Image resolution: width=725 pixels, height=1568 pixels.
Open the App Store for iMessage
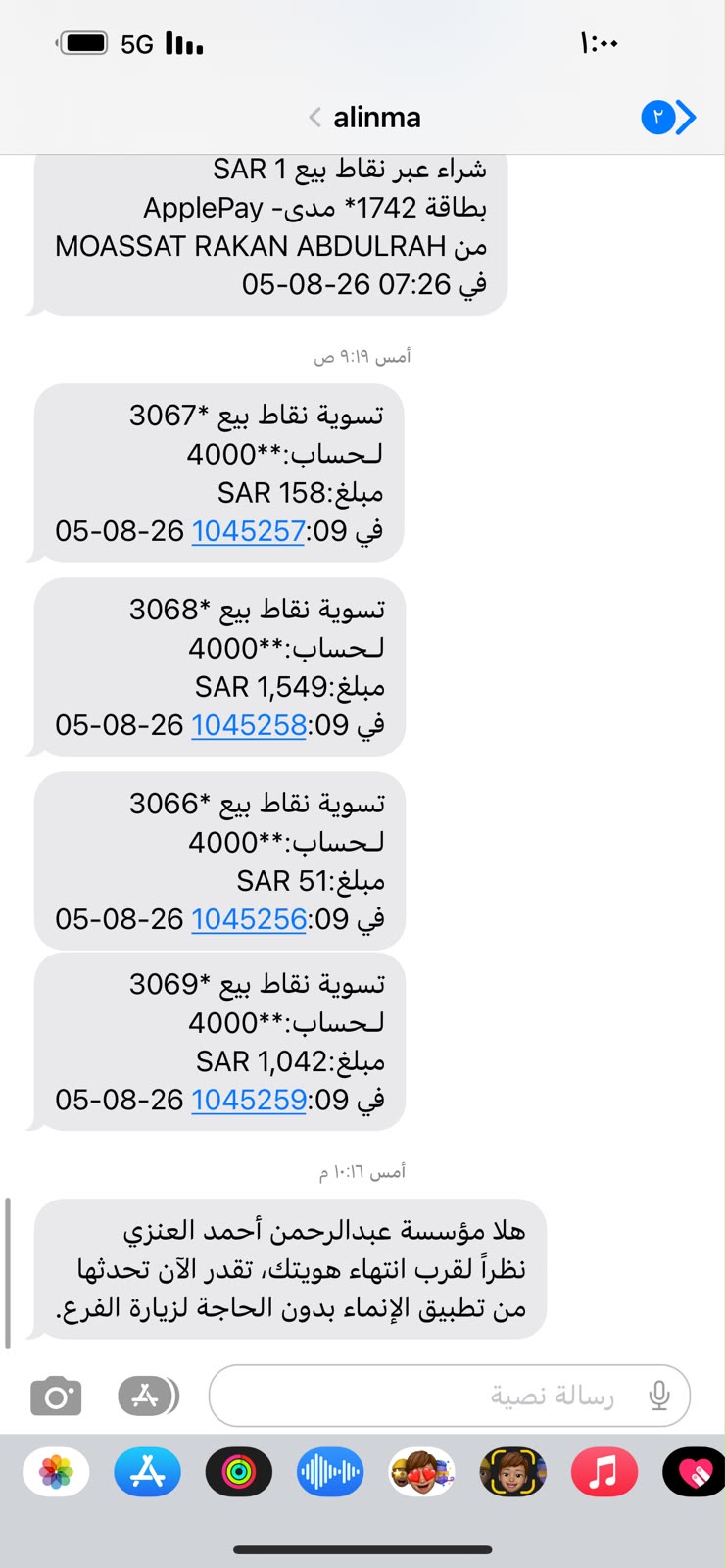pyautogui.click(x=148, y=1472)
